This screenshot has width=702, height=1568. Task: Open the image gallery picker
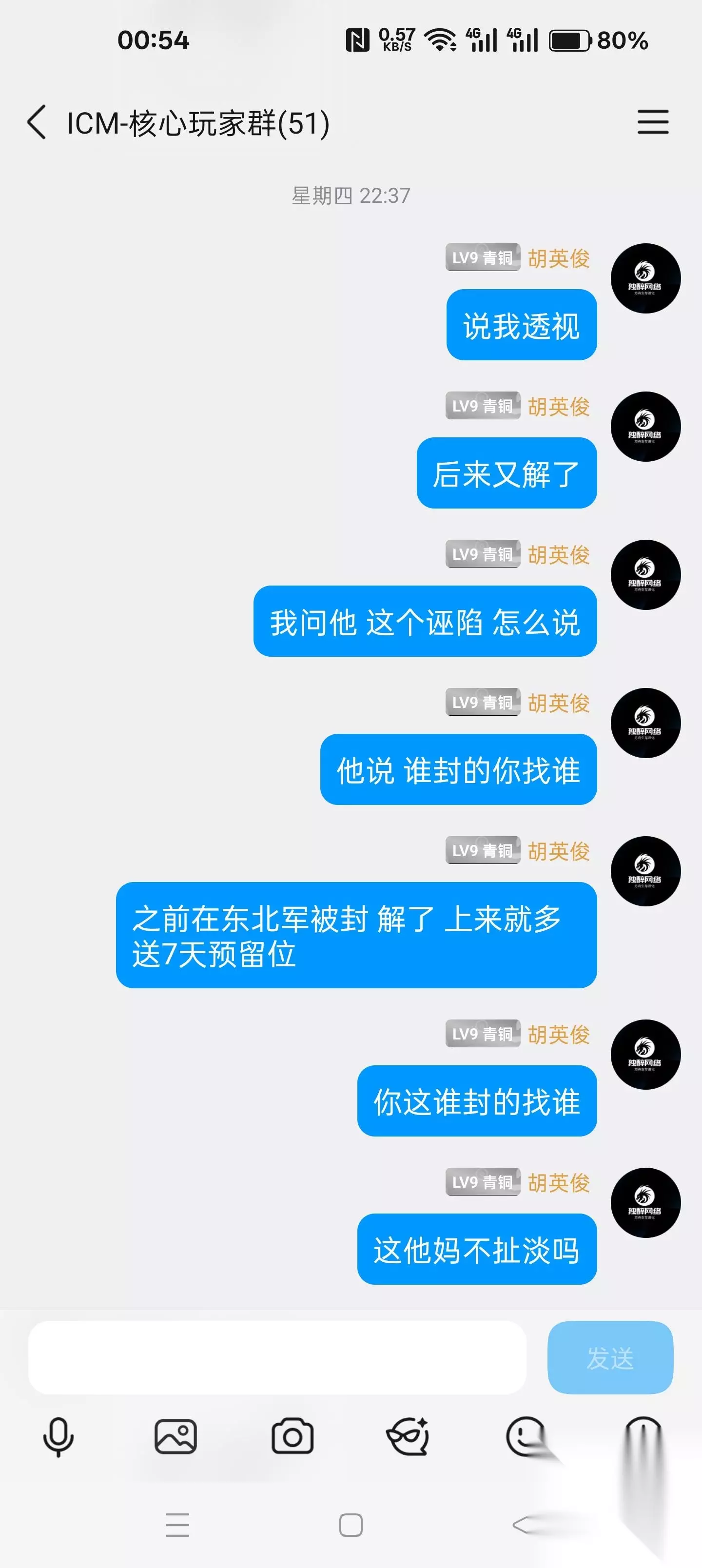pyautogui.click(x=175, y=1436)
